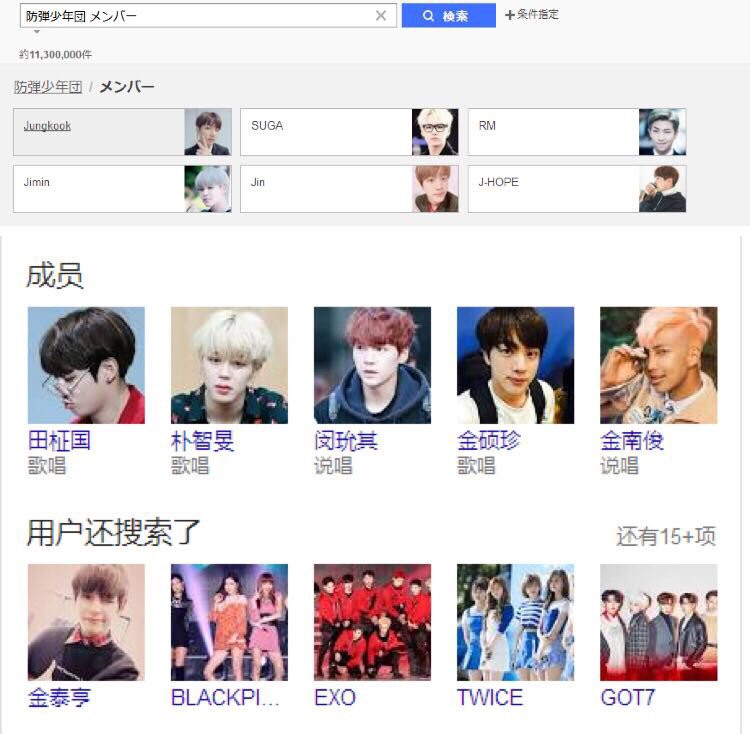The image size is (750, 734).
Task: Open the 条件指定 search options
Action: click(x=532, y=15)
